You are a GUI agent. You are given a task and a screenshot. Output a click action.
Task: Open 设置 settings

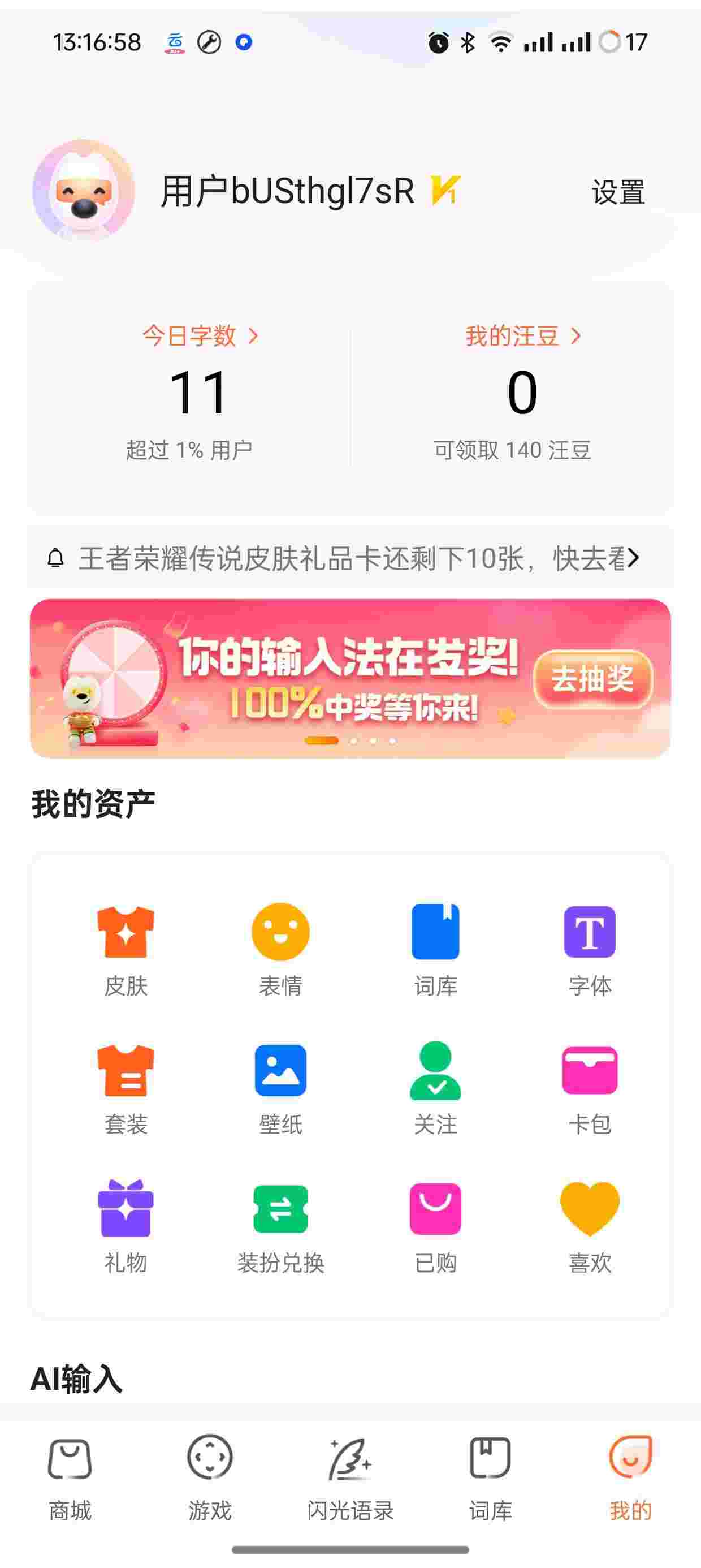pos(618,192)
